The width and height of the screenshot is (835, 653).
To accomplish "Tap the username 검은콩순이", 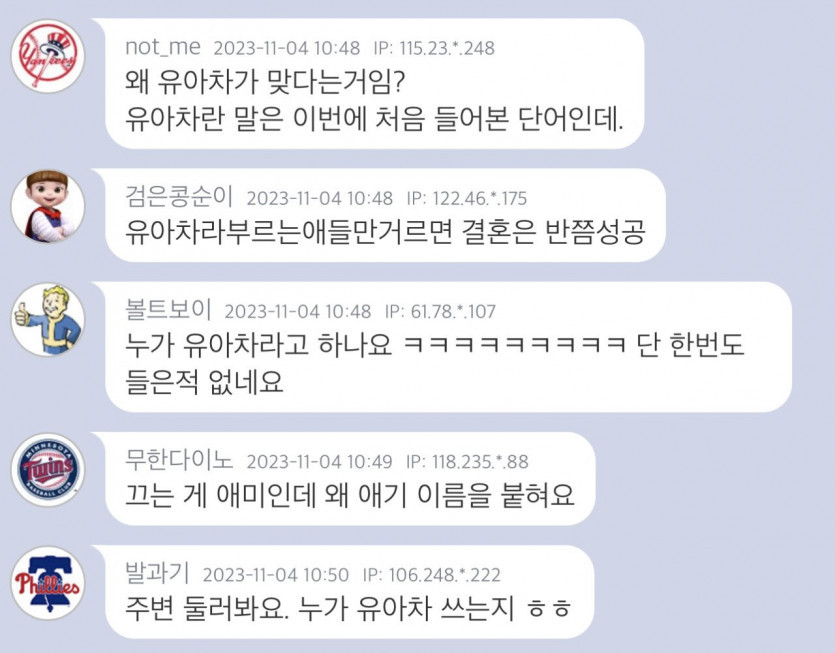I will (178, 197).
